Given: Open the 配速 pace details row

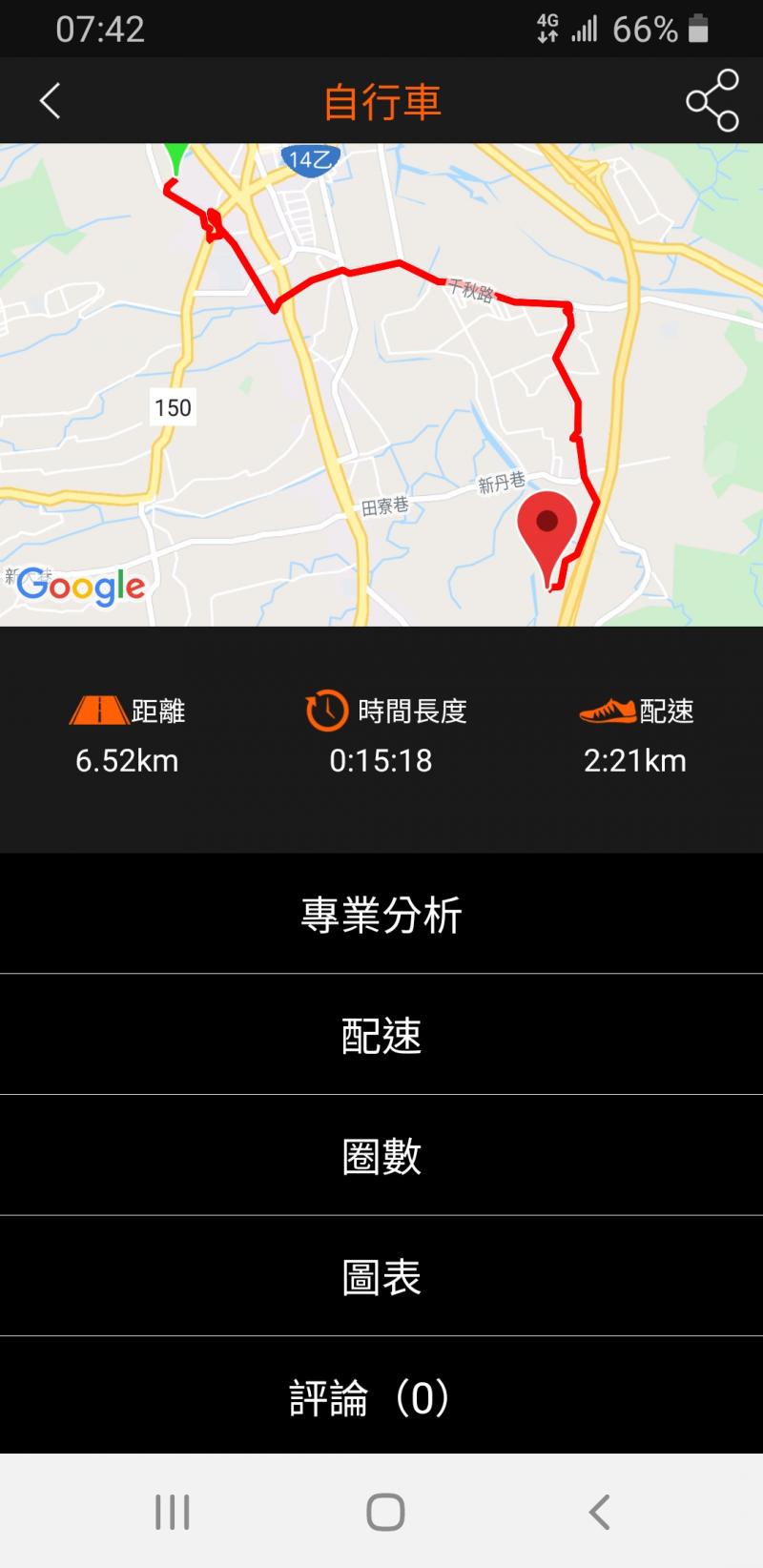Looking at the screenshot, I should (x=381, y=1035).
